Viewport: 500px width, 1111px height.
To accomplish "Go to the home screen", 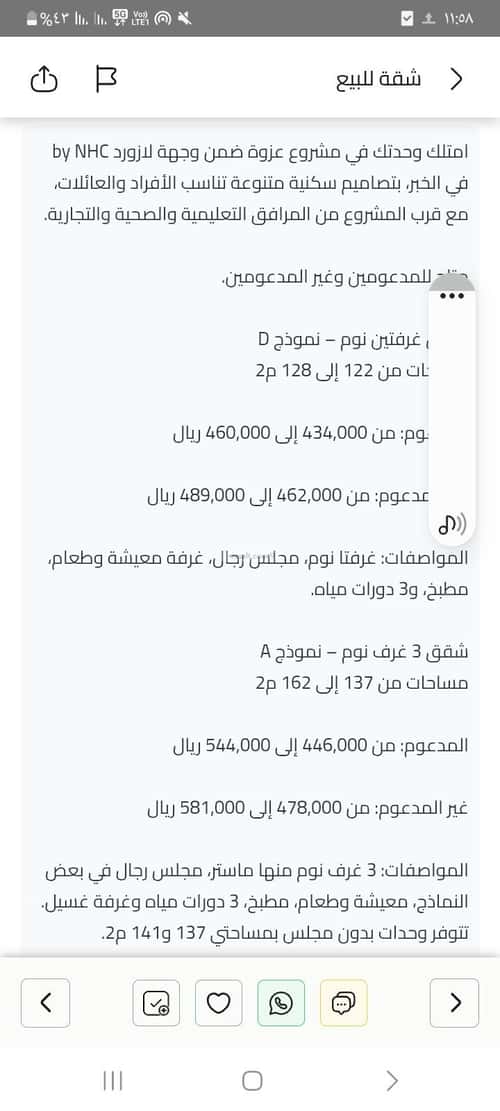I will click(251, 1081).
